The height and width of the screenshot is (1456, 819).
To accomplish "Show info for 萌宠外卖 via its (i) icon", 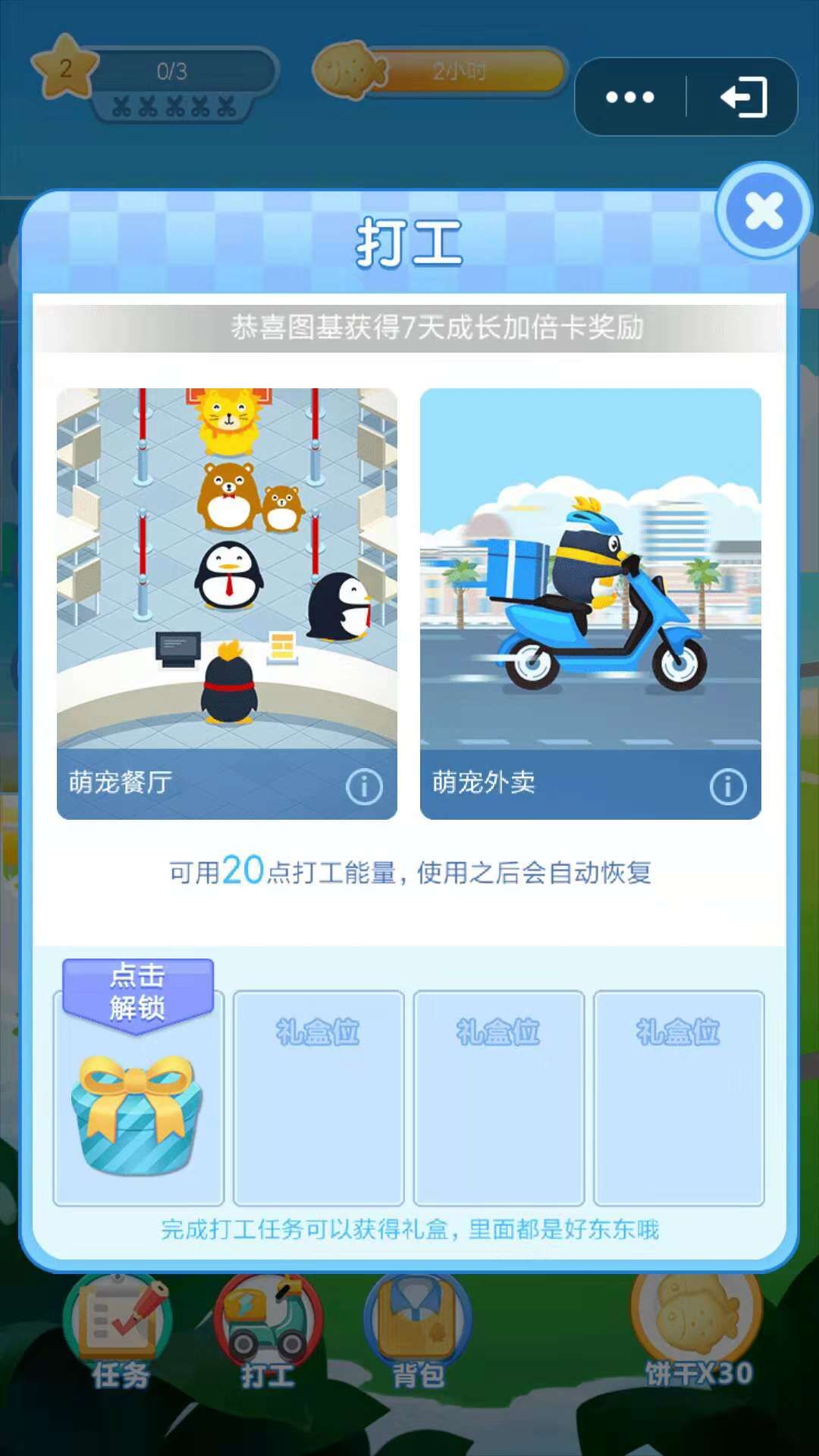I will click(x=729, y=787).
